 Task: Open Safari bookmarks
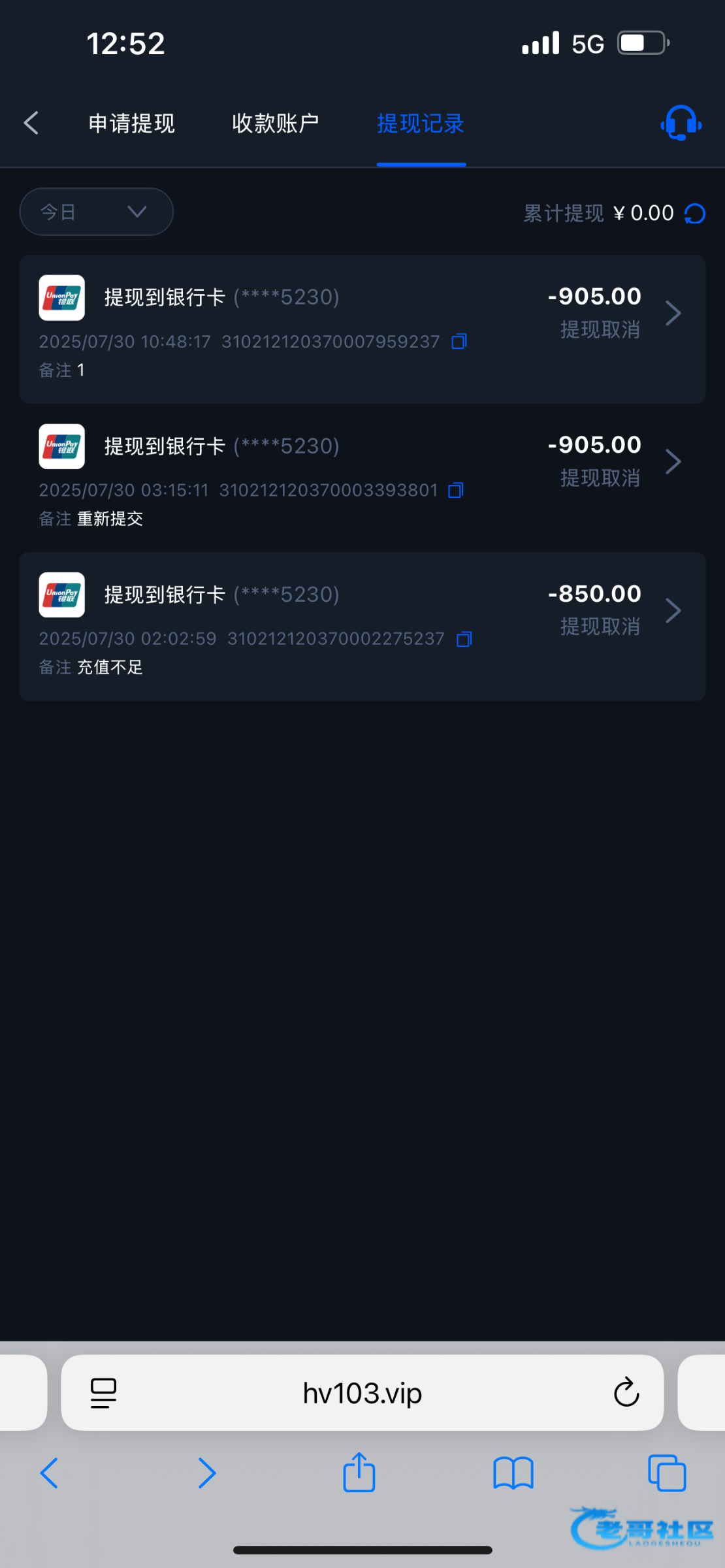point(513,1474)
